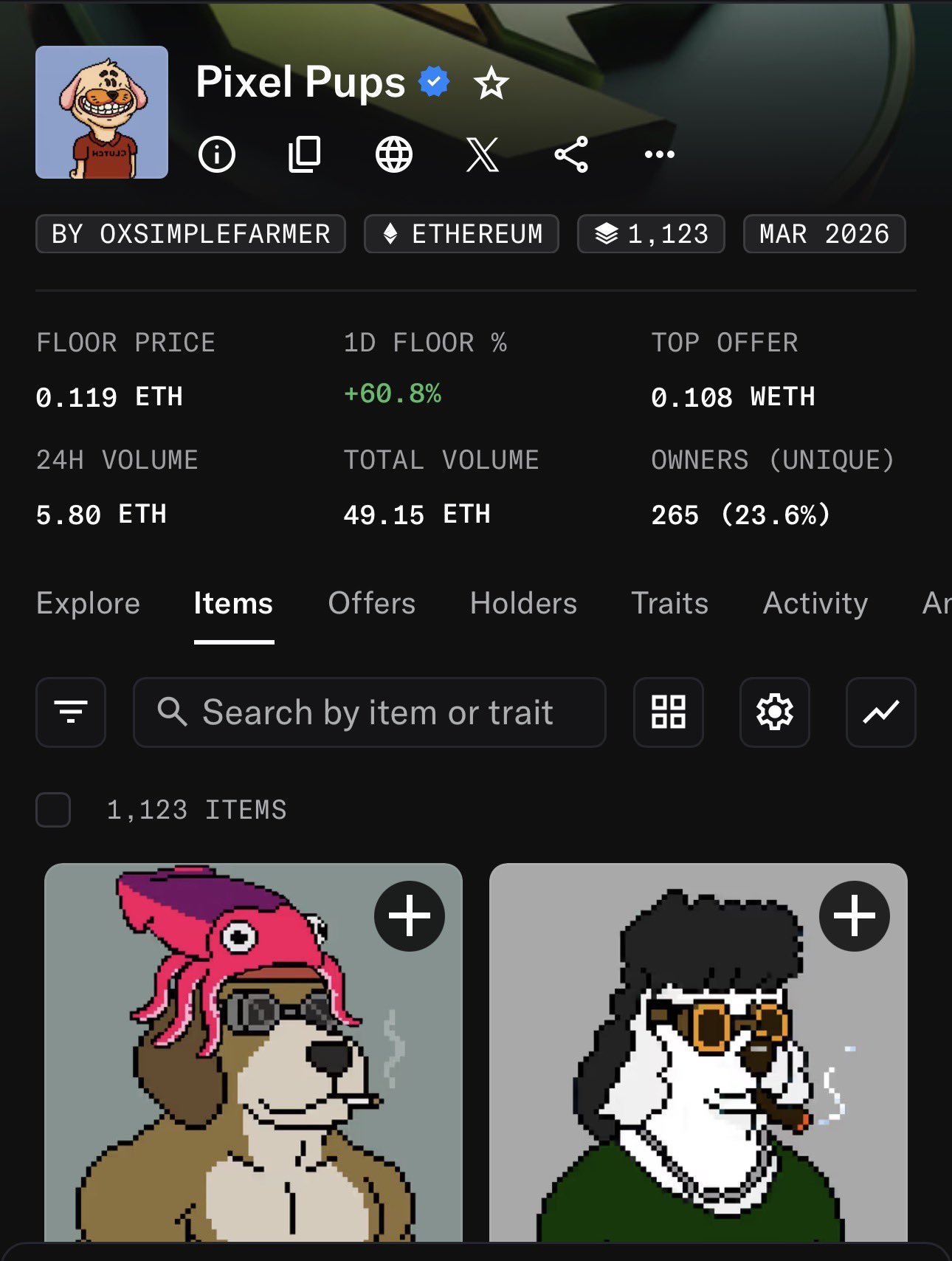Switch to the Explore tab
Screen dimensions: 952x1261
pos(88,603)
